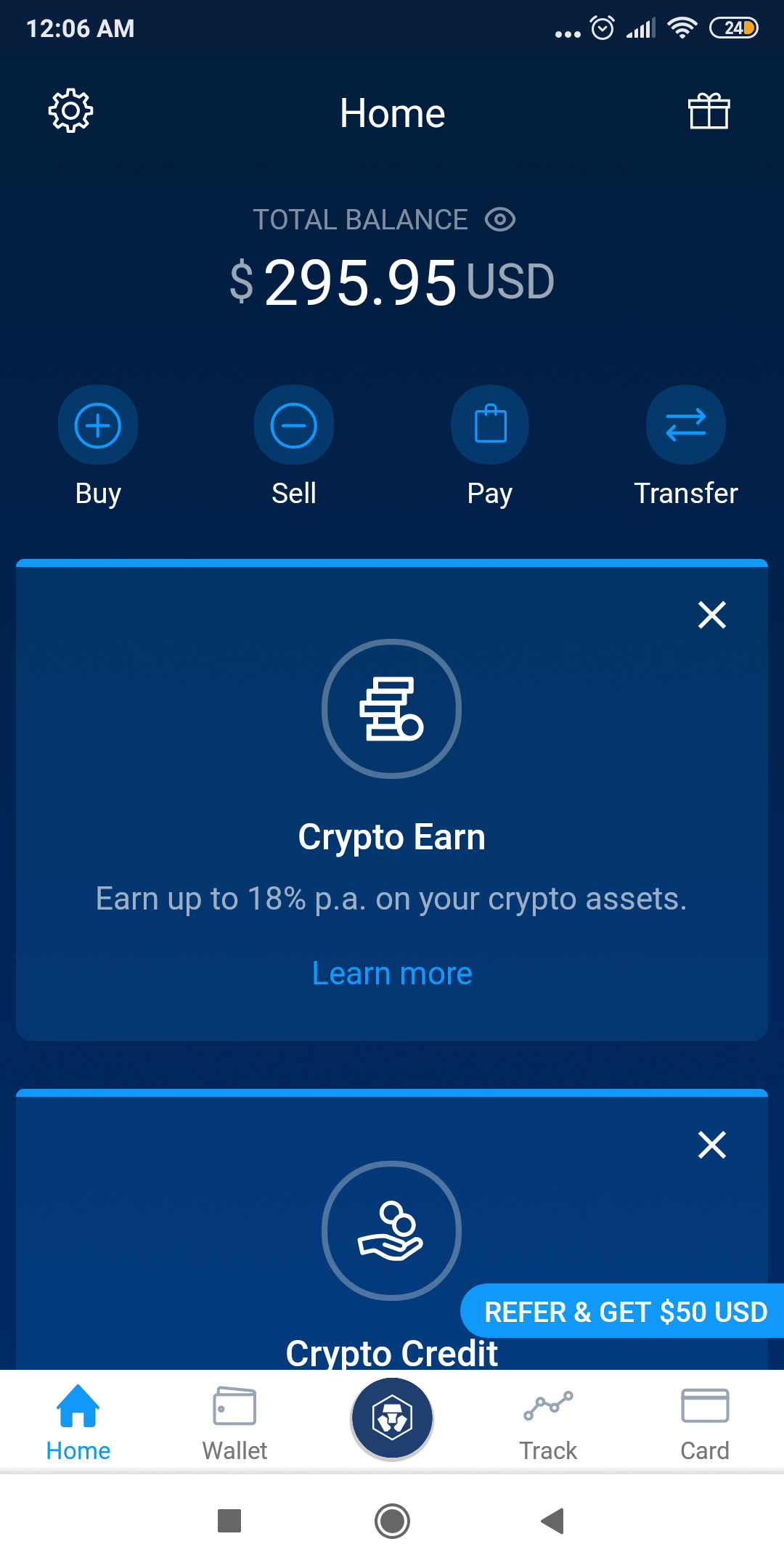The image size is (784, 1568).
Task: Open the gift rewards icon
Action: click(x=709, y=112)
